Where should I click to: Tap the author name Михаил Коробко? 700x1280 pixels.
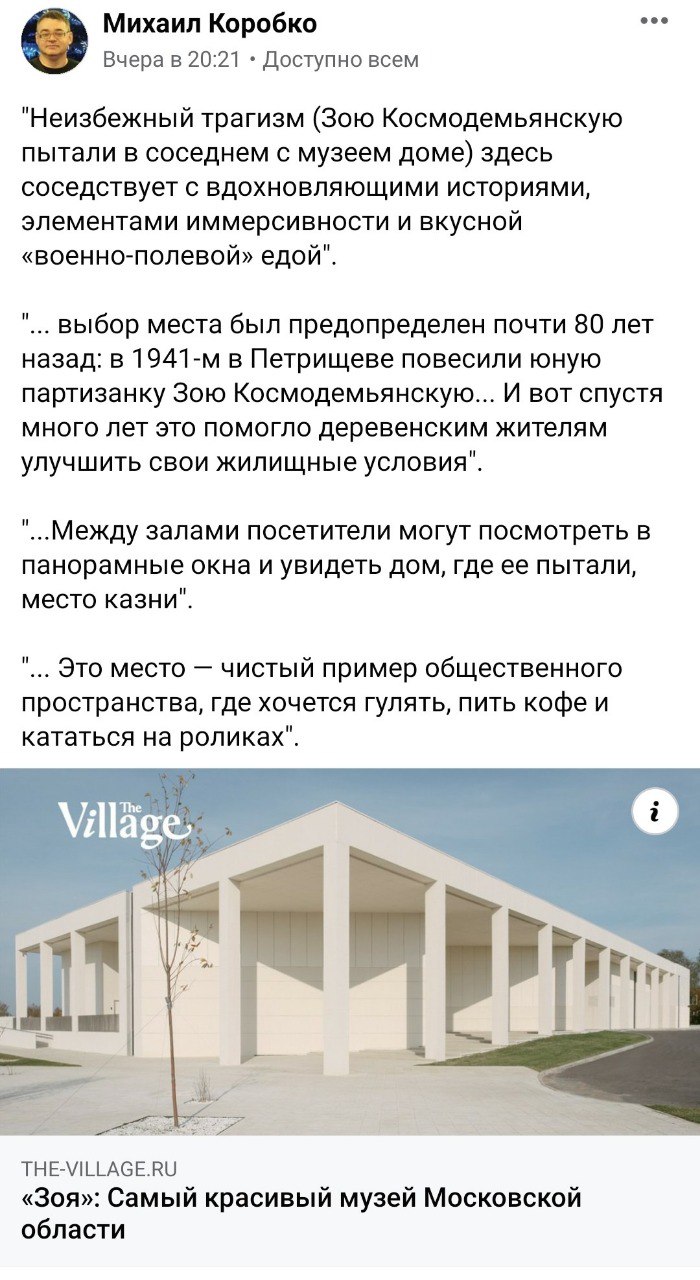(210, 24)
